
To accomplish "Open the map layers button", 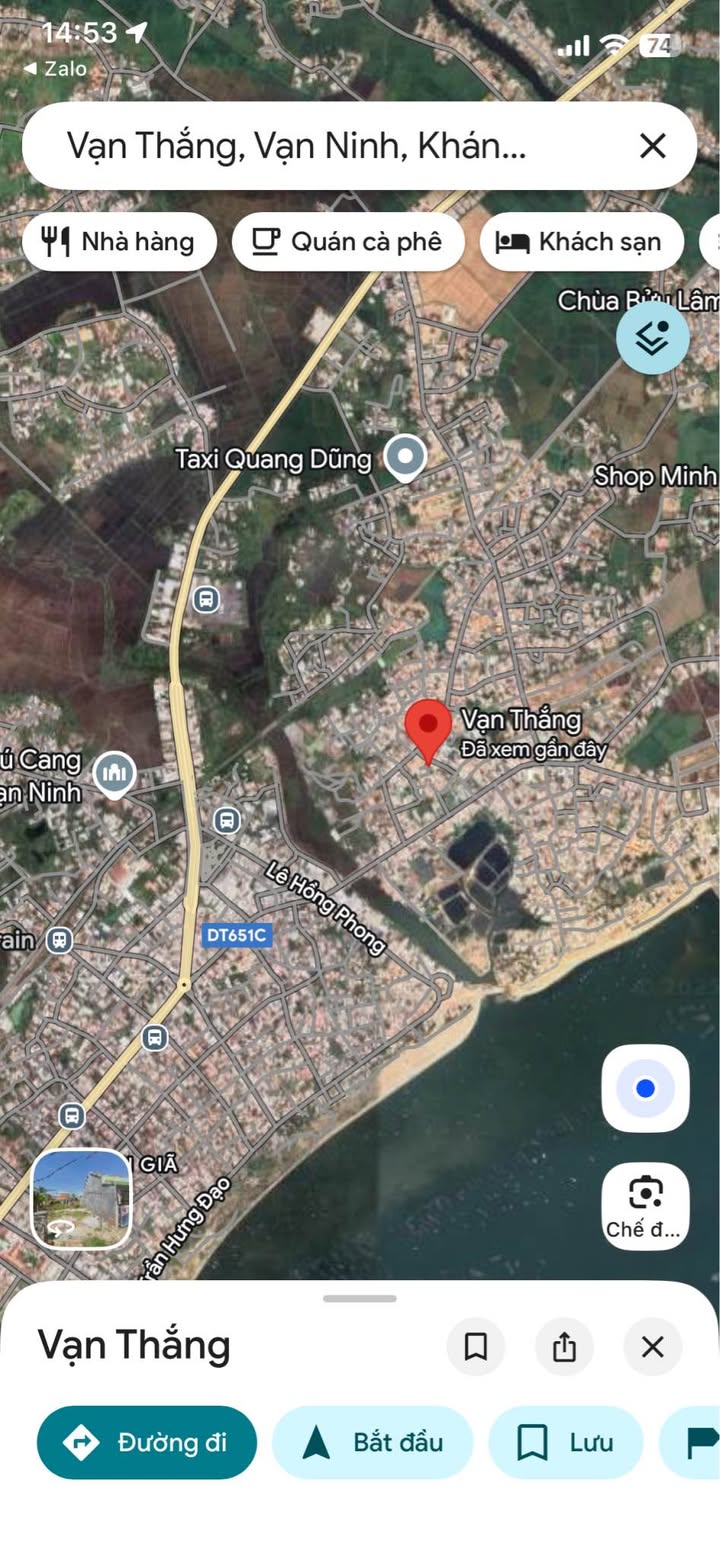I will (x=652, y=339).
